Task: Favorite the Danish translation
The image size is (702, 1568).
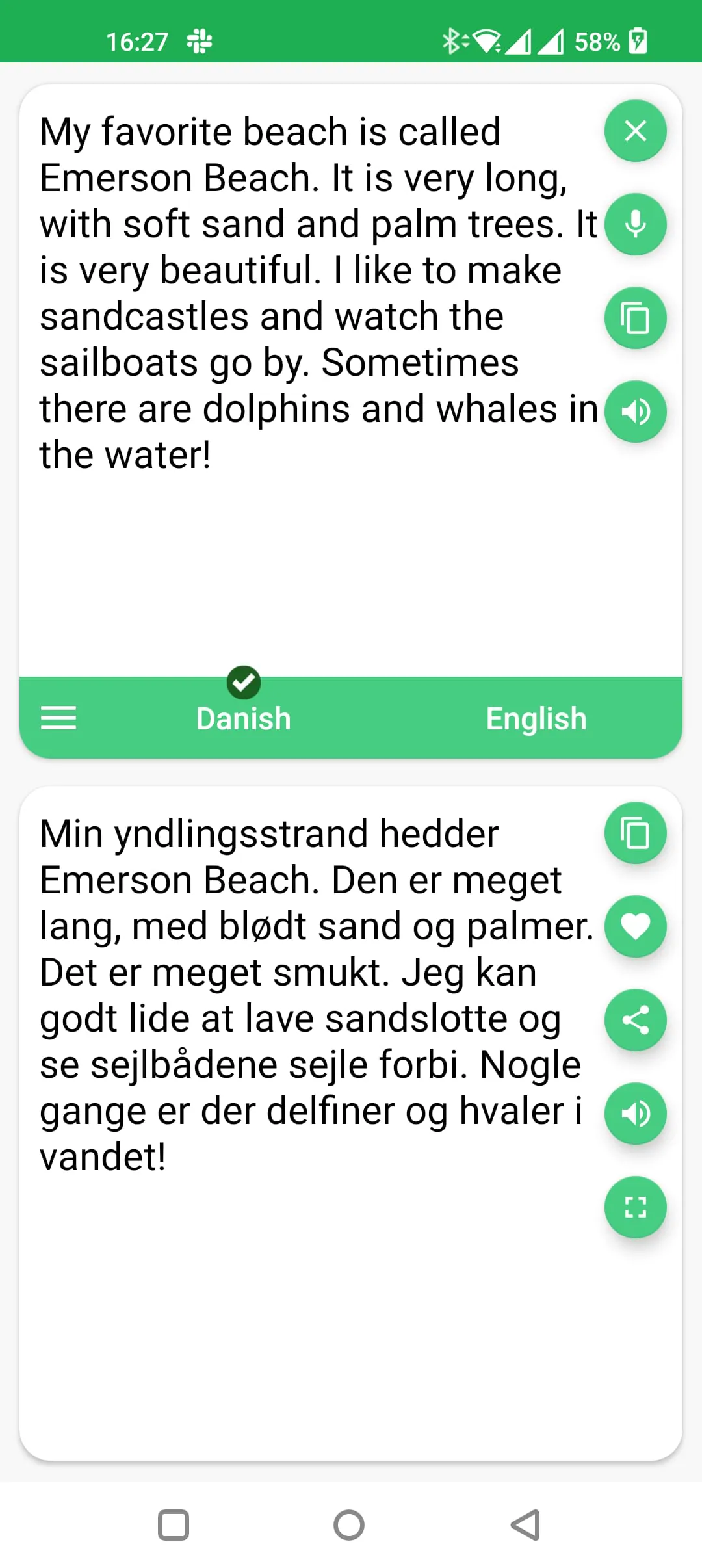Action: [x=635, y=927]
